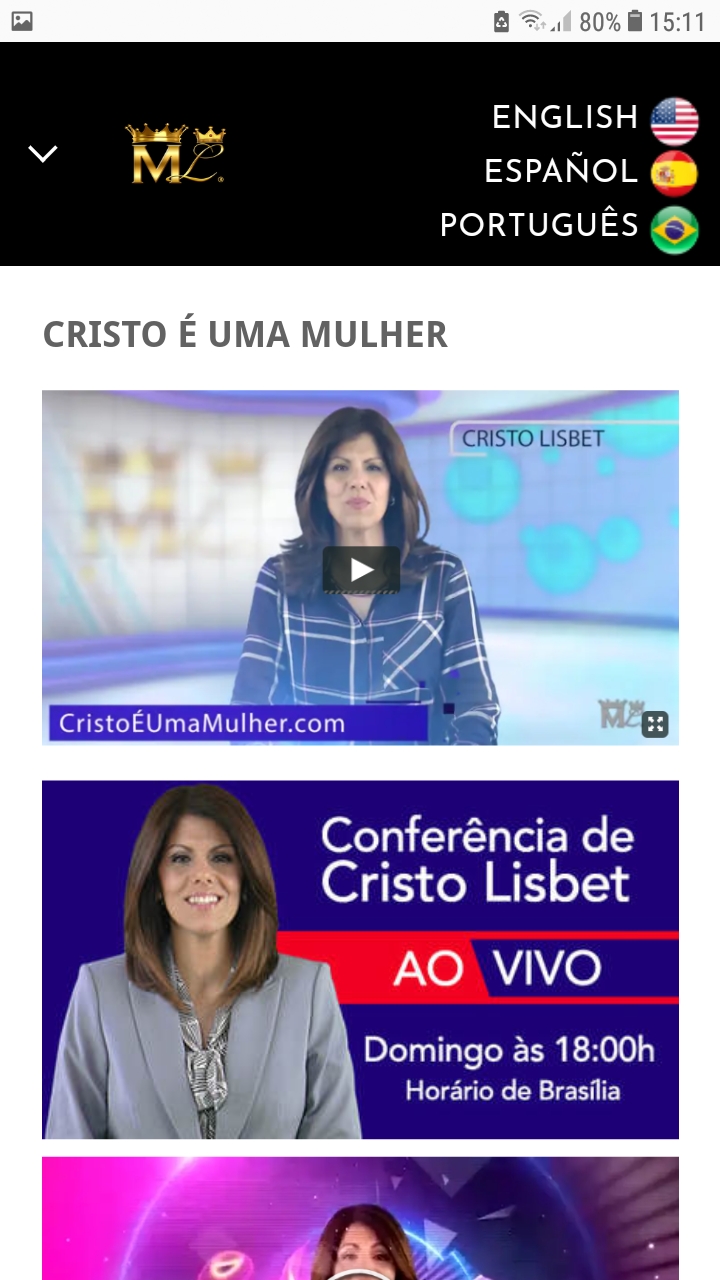Switch language to English

(594, 119)
